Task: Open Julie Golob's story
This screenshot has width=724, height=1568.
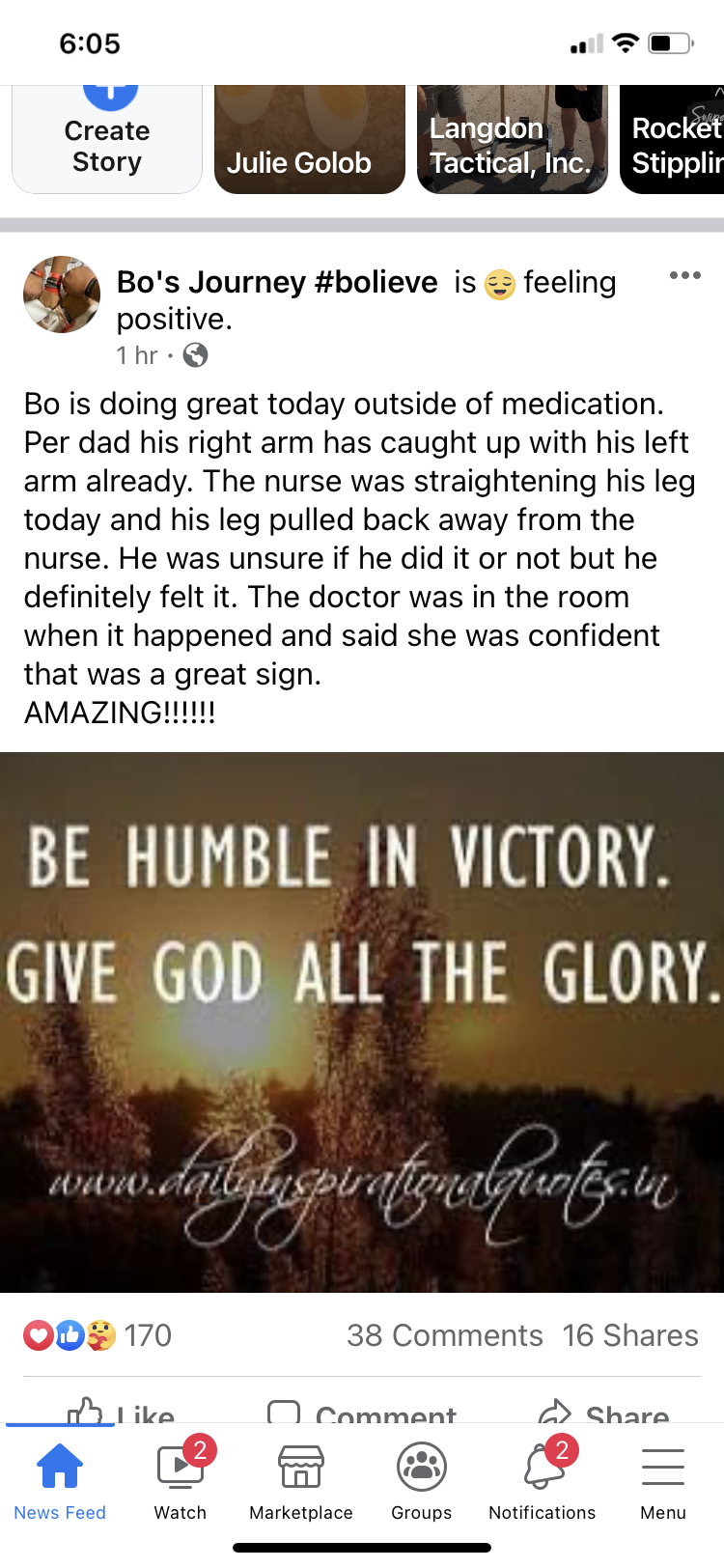Action: coord(309,138)
